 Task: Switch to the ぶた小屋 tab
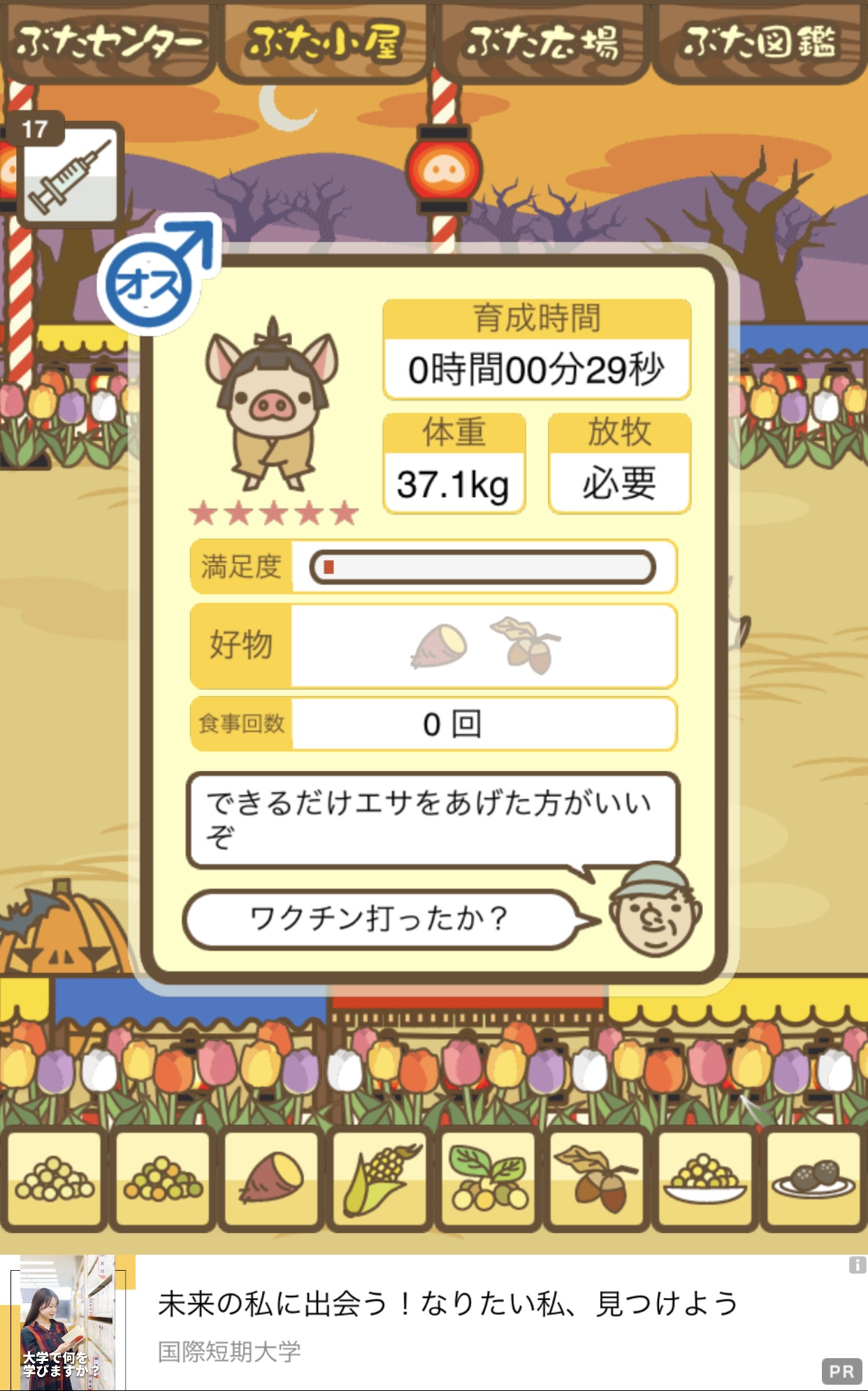pyautogui.click(x=325, y=42)
